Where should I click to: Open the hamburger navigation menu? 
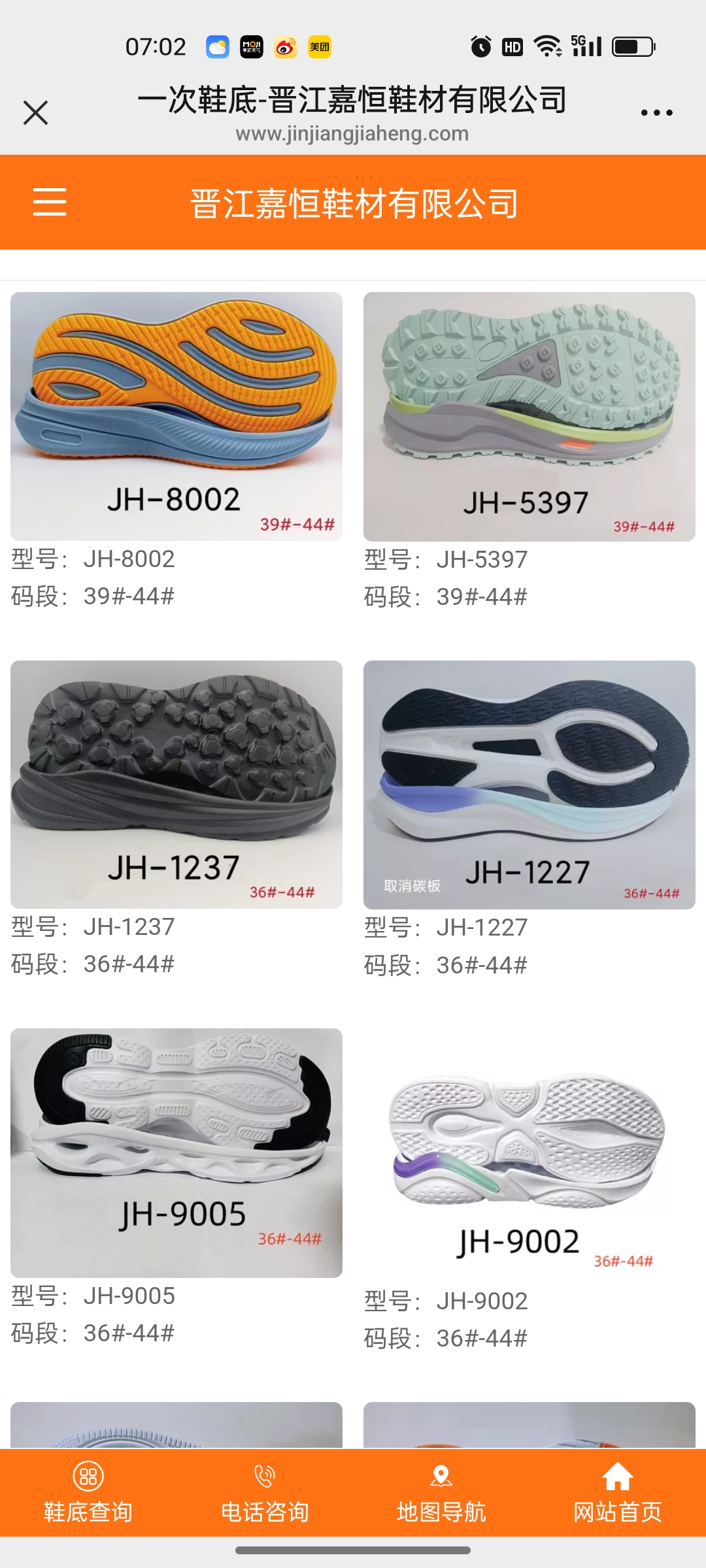(x=50, y=202)
